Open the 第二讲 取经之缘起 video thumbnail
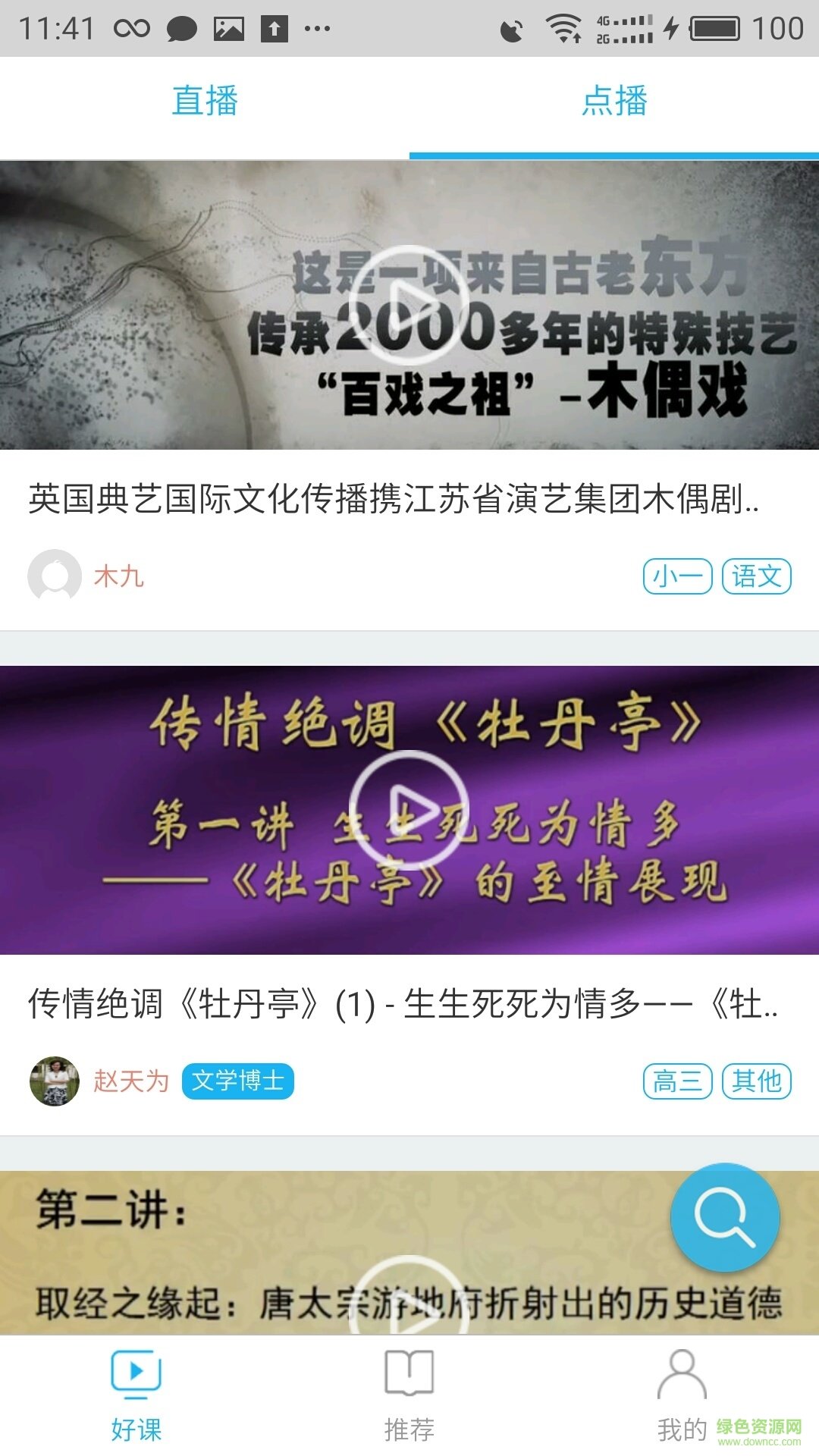 409,1289
